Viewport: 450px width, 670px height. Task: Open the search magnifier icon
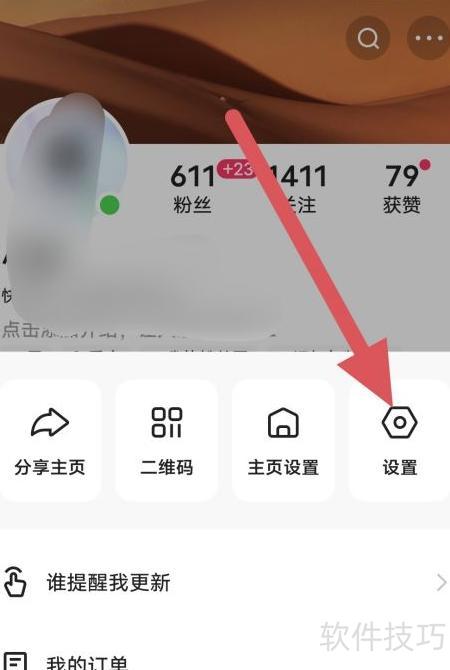click(368, 38)
